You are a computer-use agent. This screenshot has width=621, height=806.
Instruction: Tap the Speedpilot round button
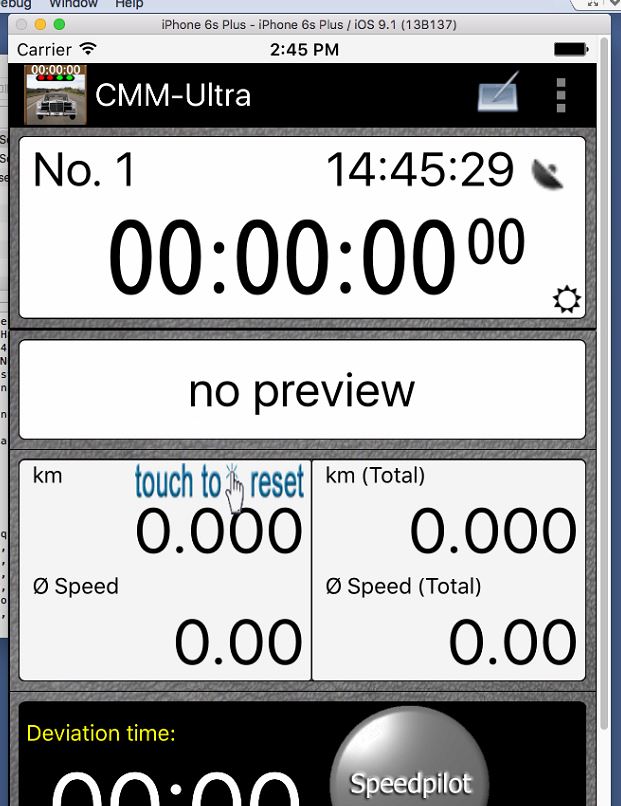point(410,760)
